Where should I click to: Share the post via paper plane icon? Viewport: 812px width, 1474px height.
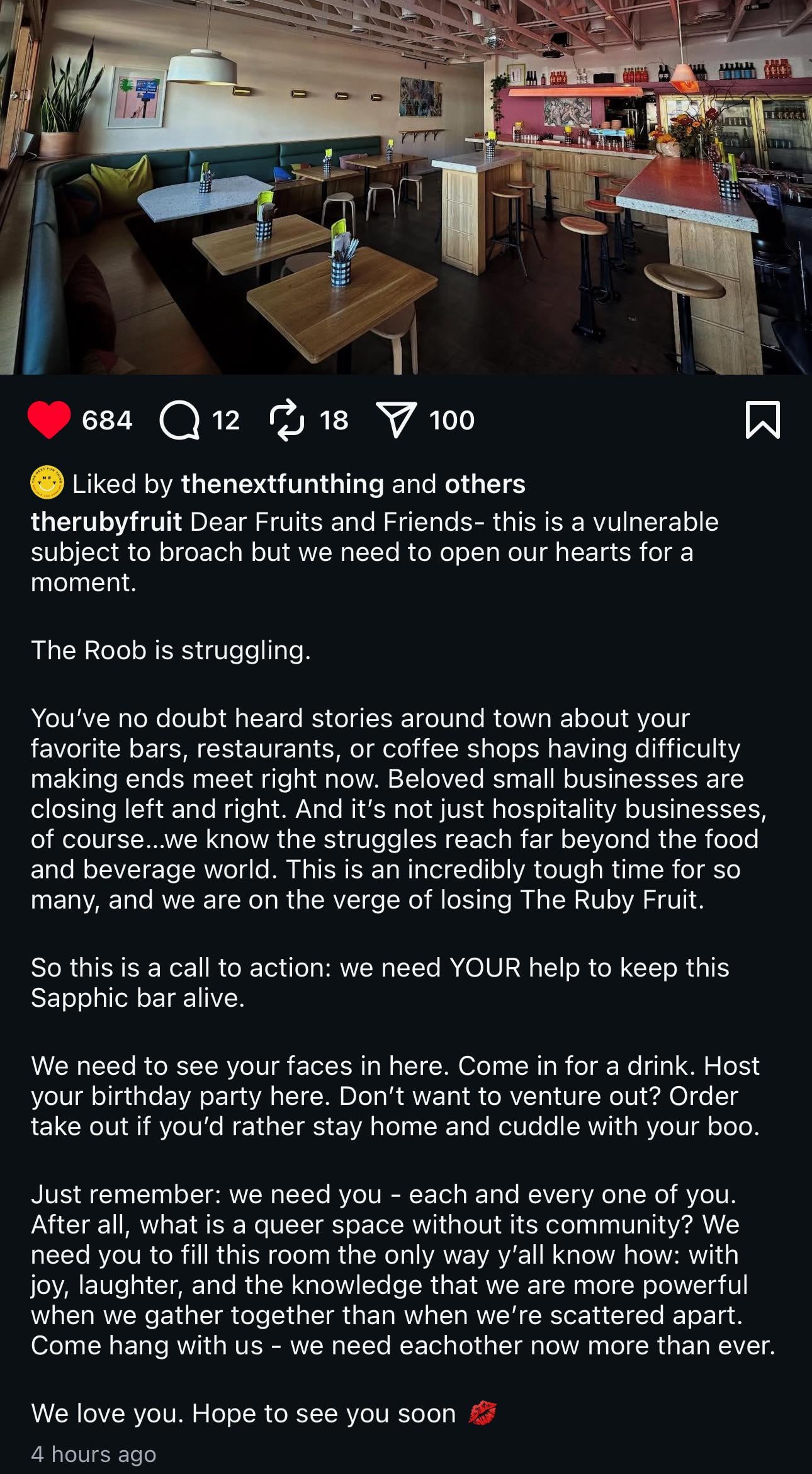point(395,420)
